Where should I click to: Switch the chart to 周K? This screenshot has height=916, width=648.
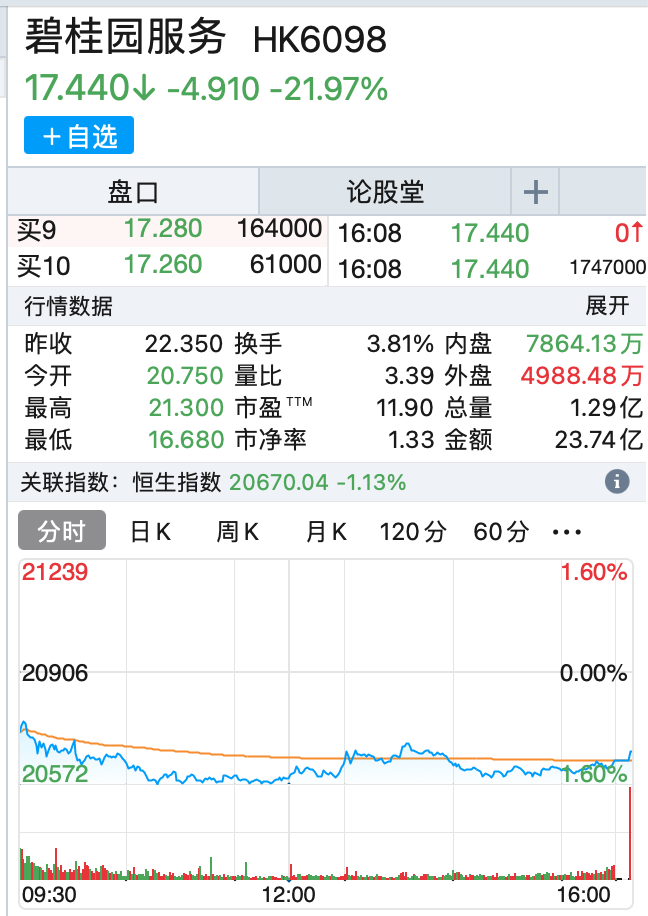238,532
